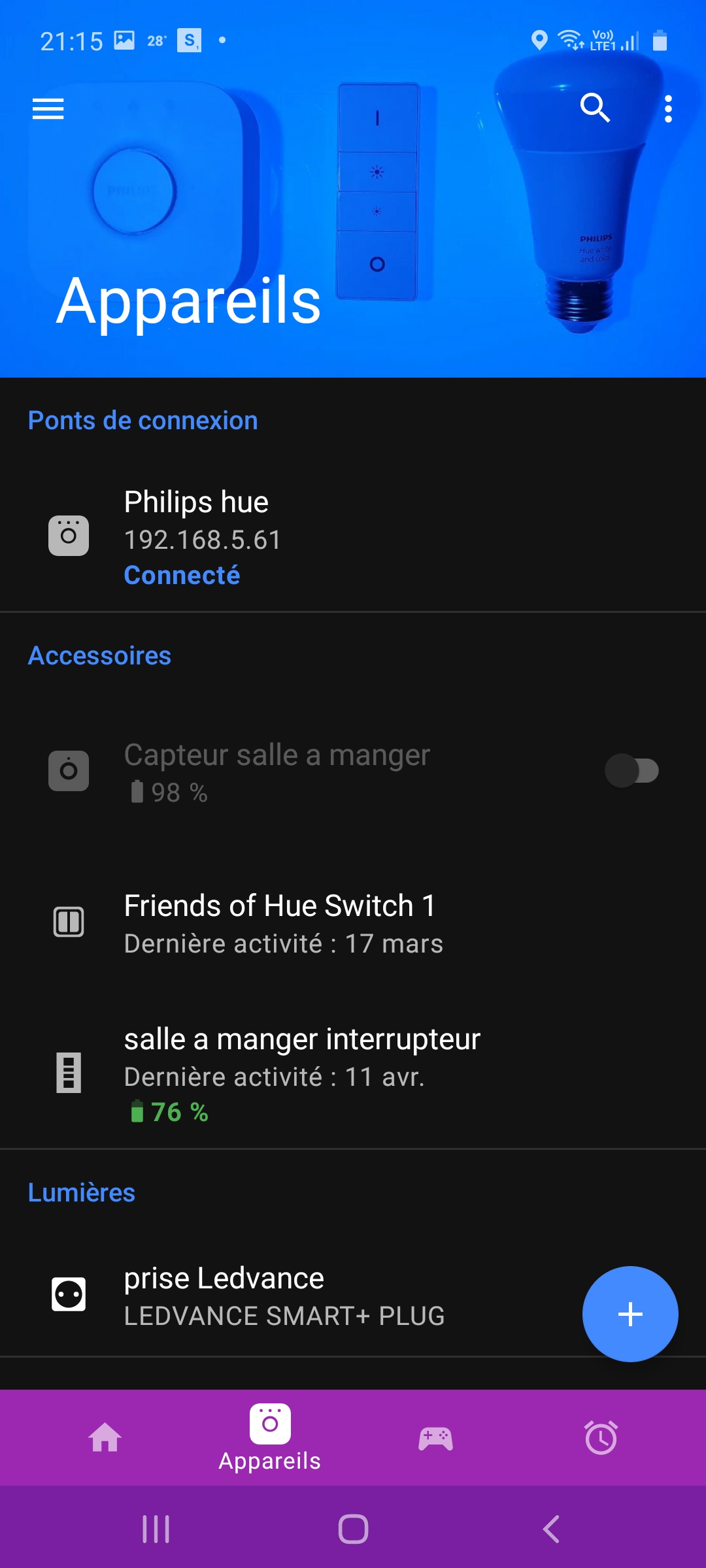Open the hamburger drawer menu

48,108
